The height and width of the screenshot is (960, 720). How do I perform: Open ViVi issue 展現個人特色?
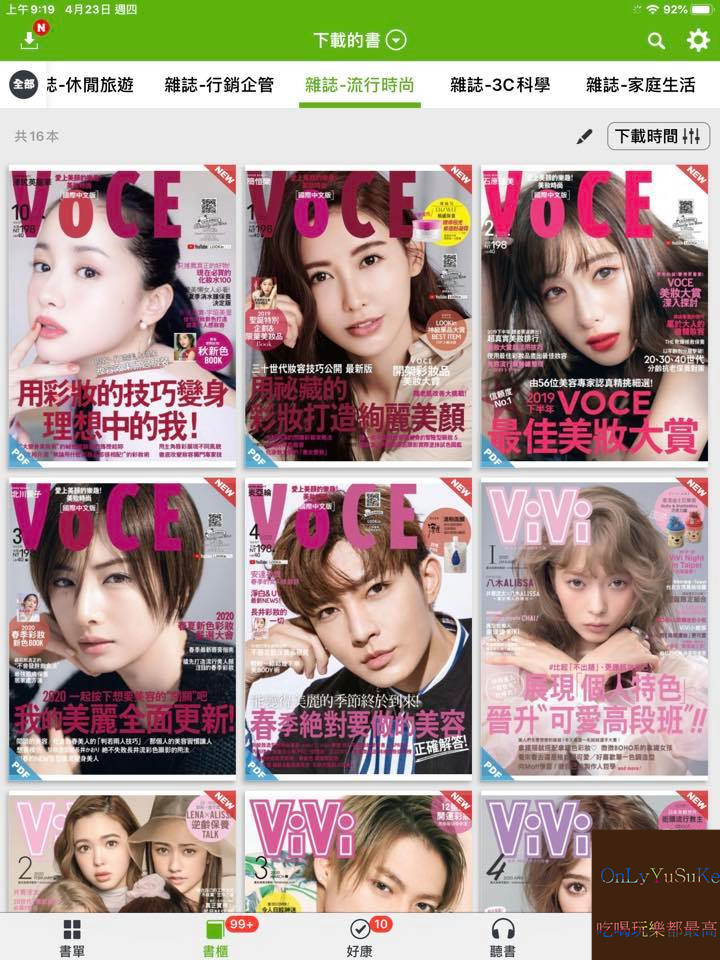point(595,630)
